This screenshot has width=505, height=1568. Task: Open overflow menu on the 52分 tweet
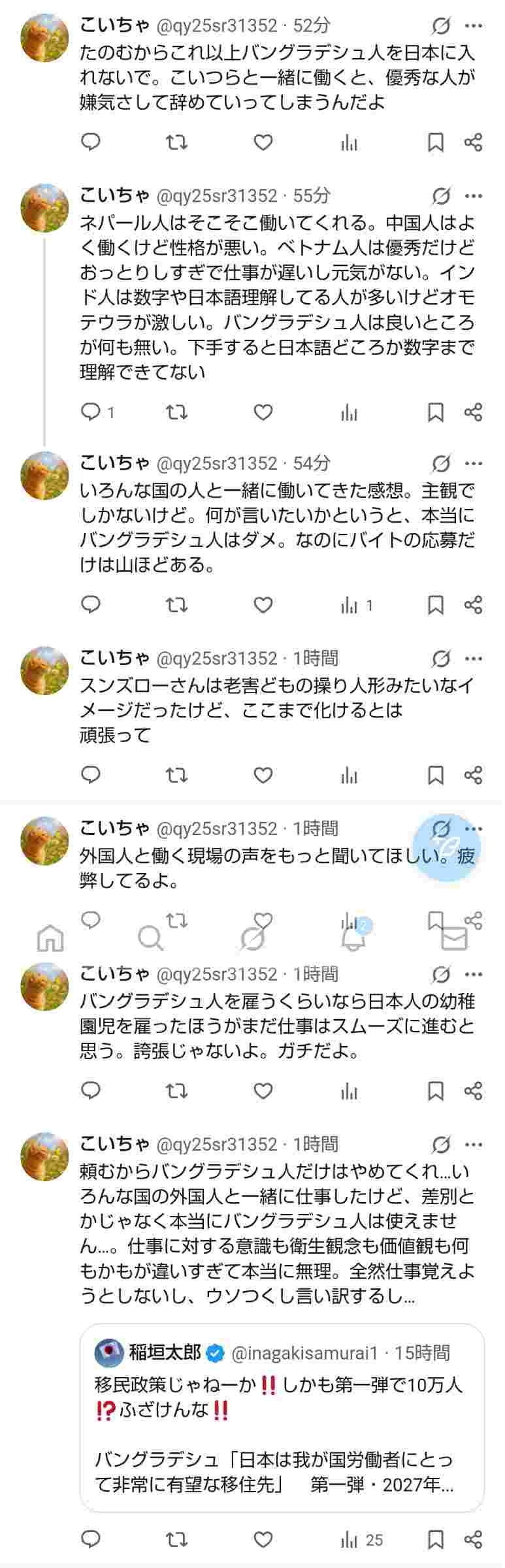tap(474, 26)
